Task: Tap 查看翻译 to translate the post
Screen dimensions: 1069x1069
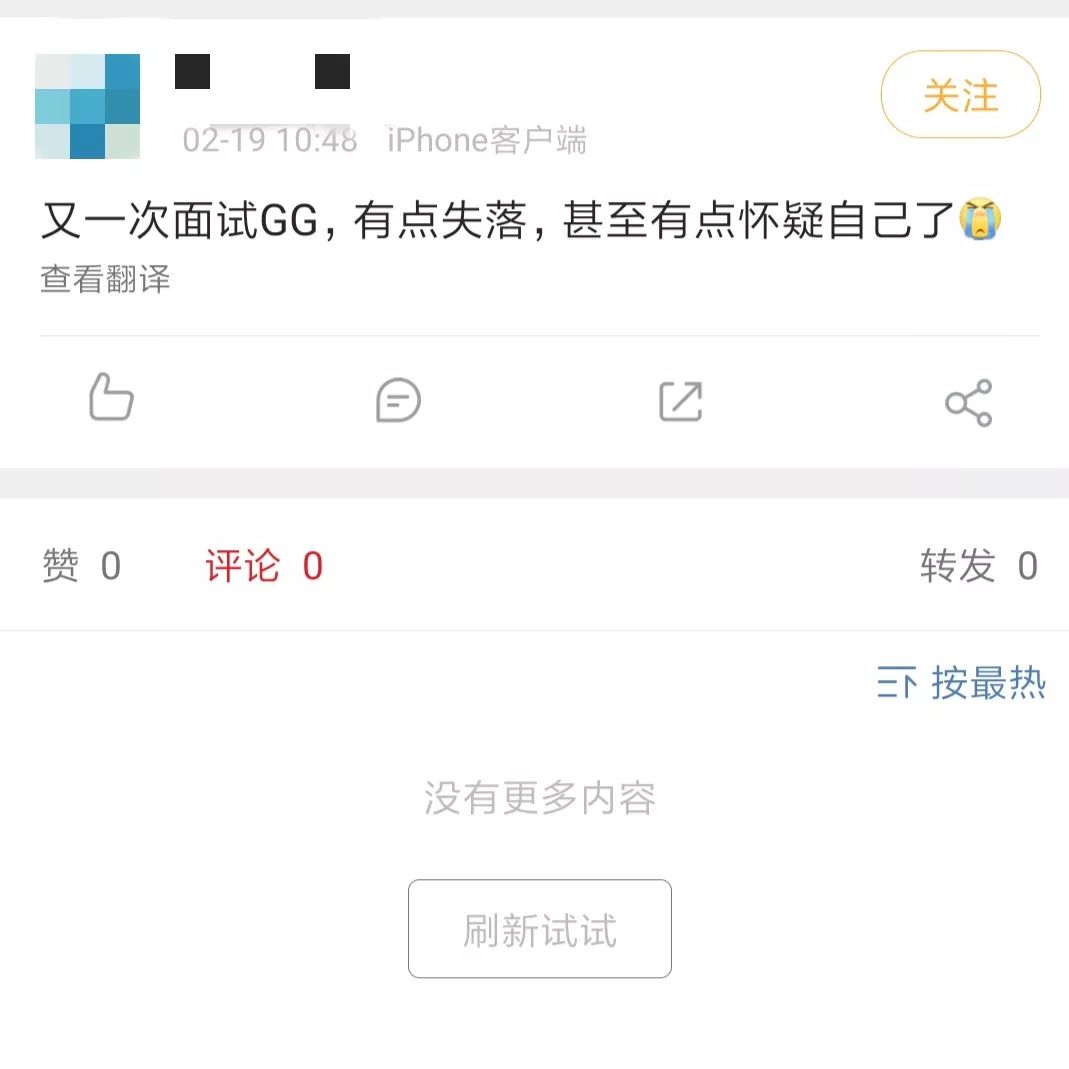Action: tap(105, 279)
